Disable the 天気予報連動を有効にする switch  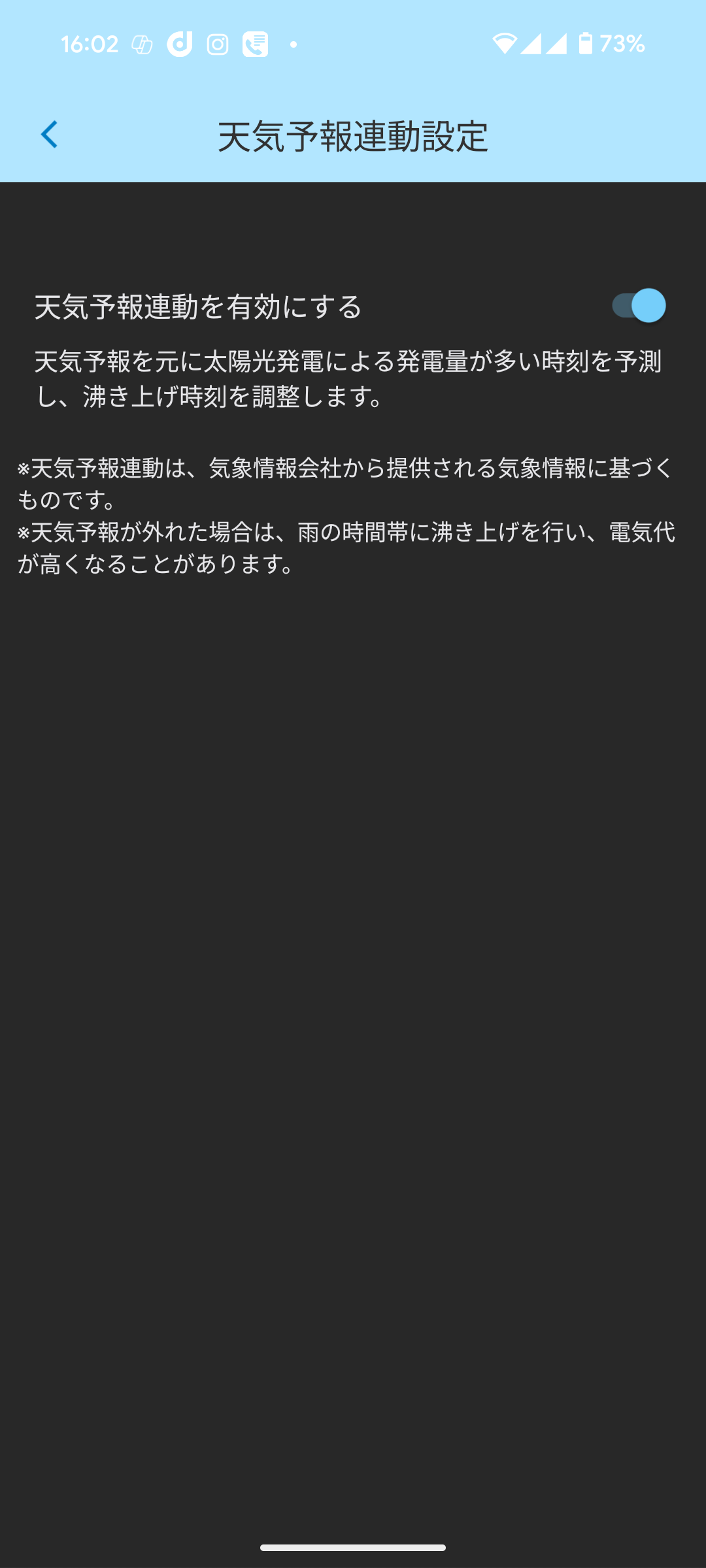coord(639,306)
